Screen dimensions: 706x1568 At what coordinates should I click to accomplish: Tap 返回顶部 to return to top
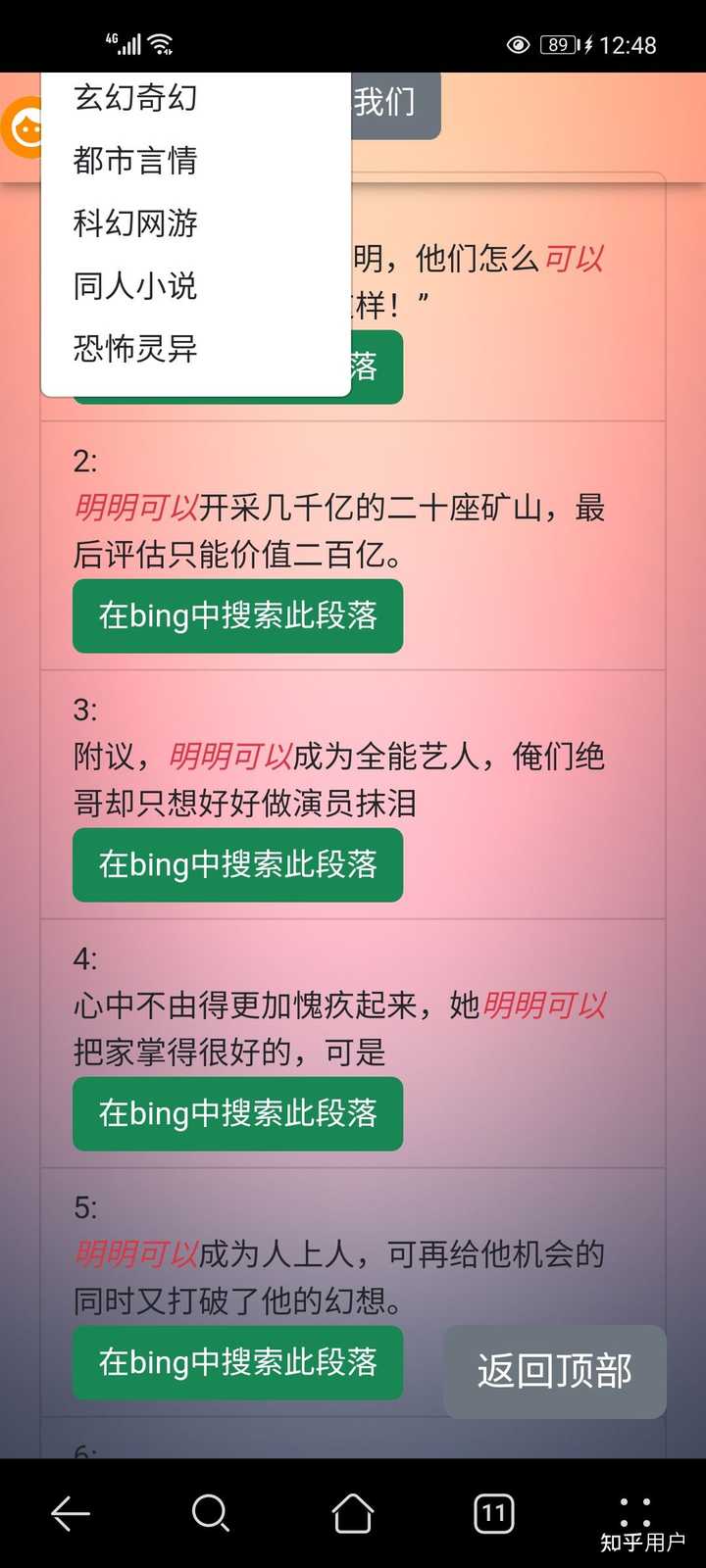555,1371
